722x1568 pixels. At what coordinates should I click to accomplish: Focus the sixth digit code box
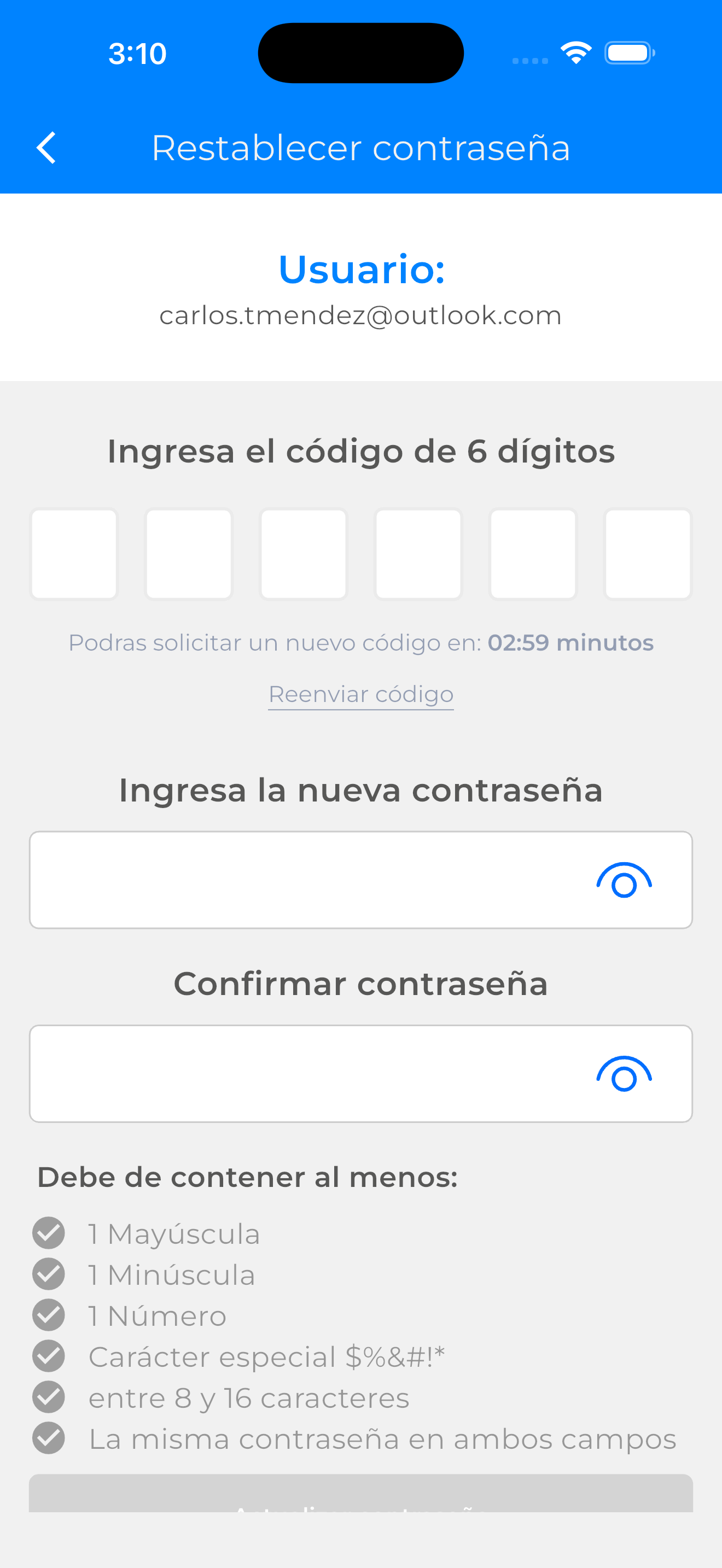[648, 554]
